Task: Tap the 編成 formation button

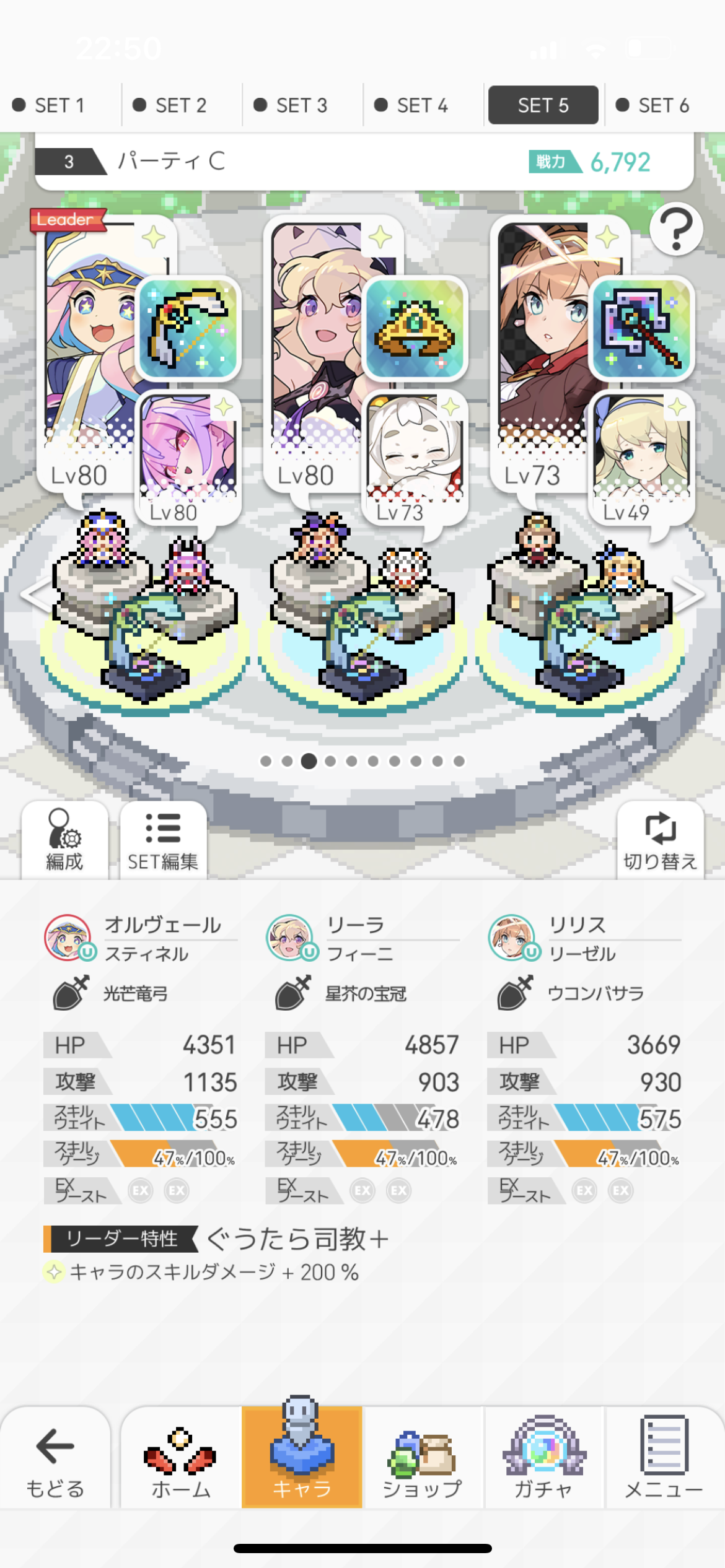Action: tap(64, 839)
